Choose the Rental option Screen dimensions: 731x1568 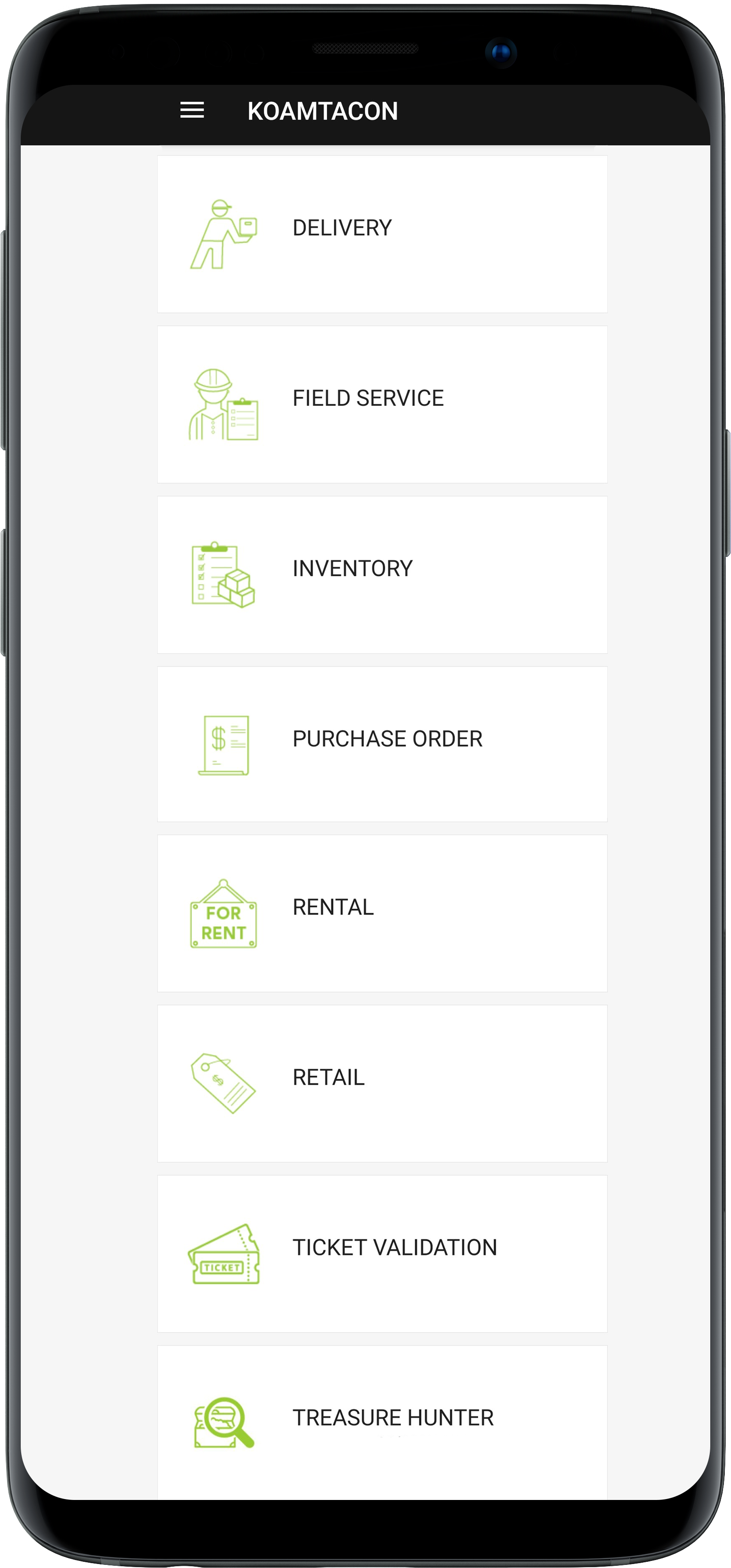382,913
